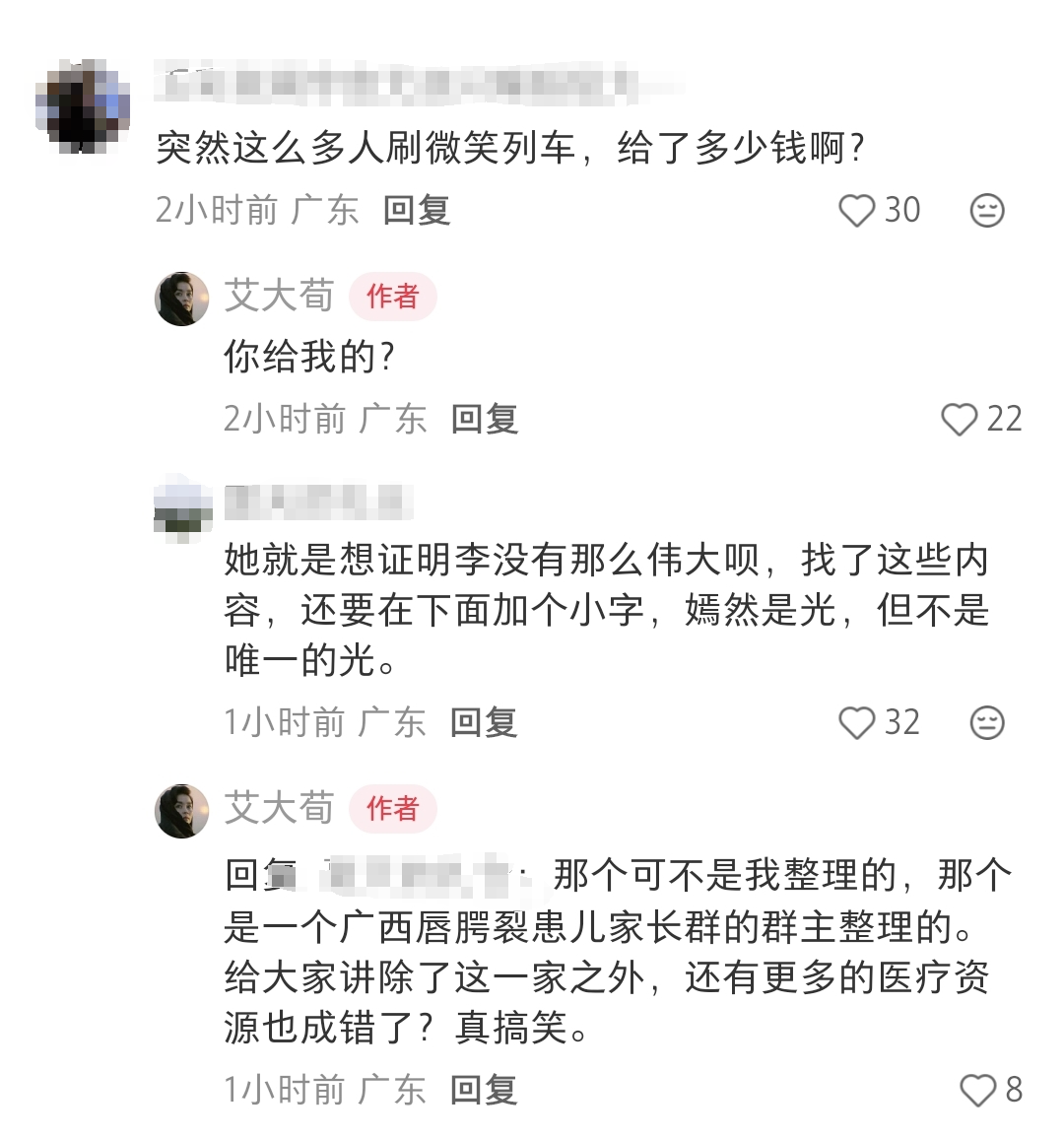Like the comment starting 她就是想证明李
The width and height of the screenshot is (1064, 1139).
pyautogui.click(x=856, y=723)
